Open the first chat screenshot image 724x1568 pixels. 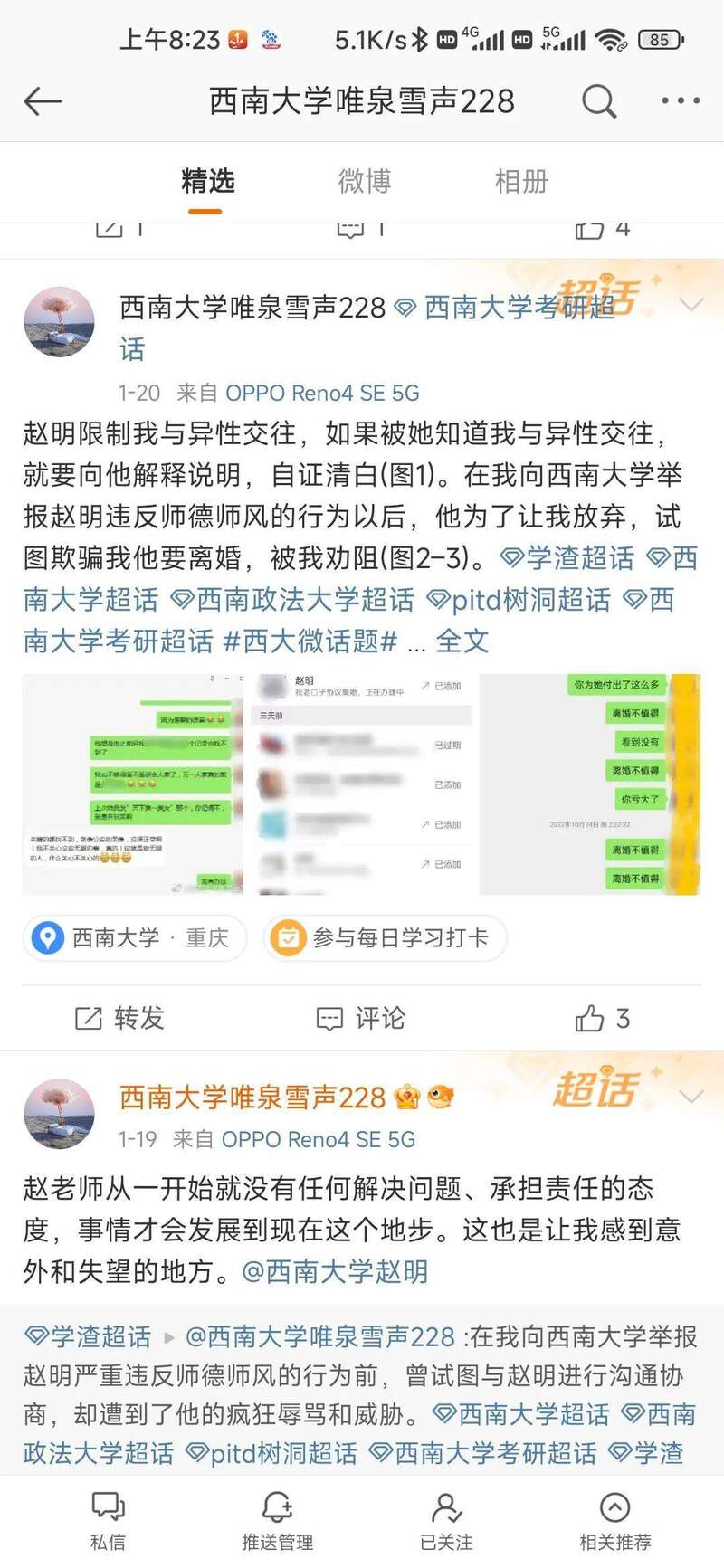(x=132, y=784)
